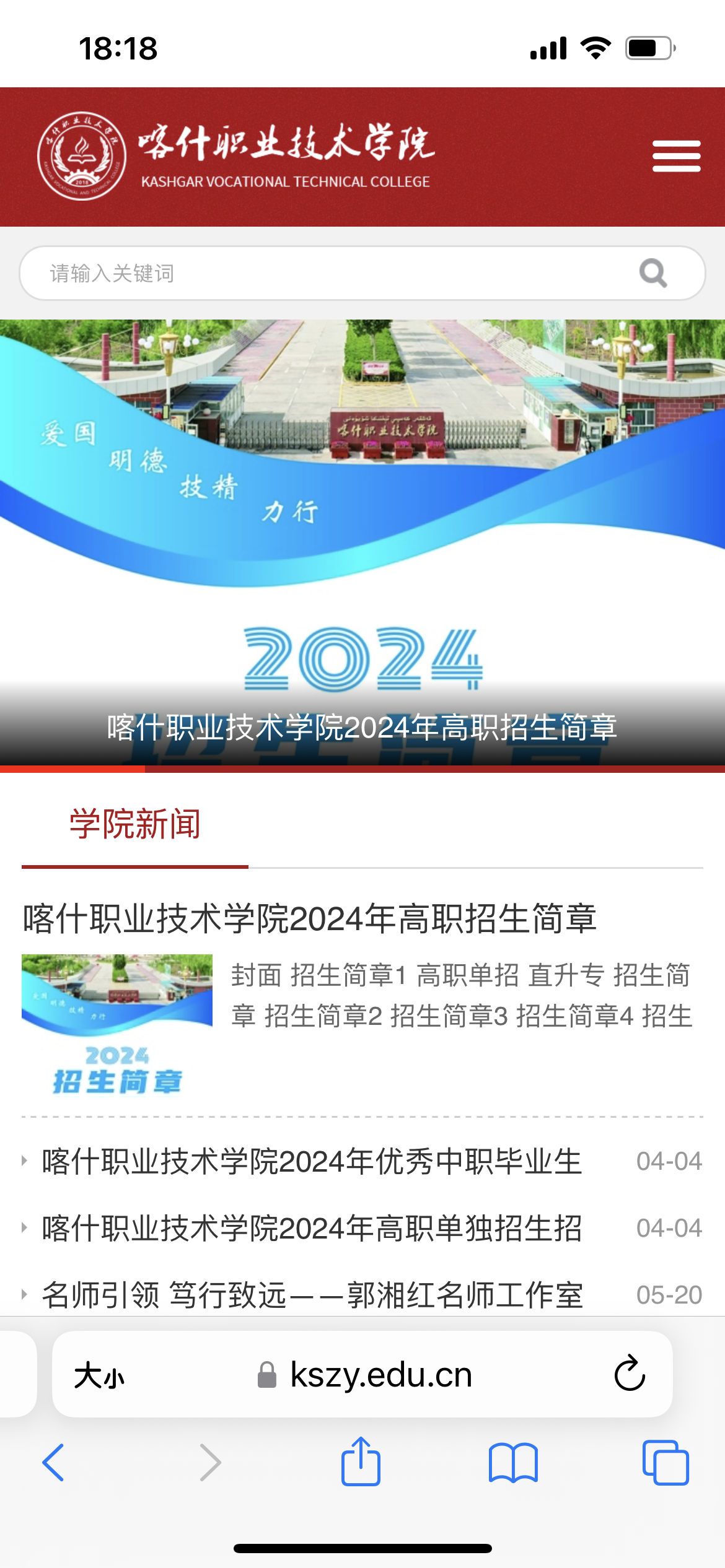Tap the keyword search field
The image size is (725, 1568).
[335, 273]
